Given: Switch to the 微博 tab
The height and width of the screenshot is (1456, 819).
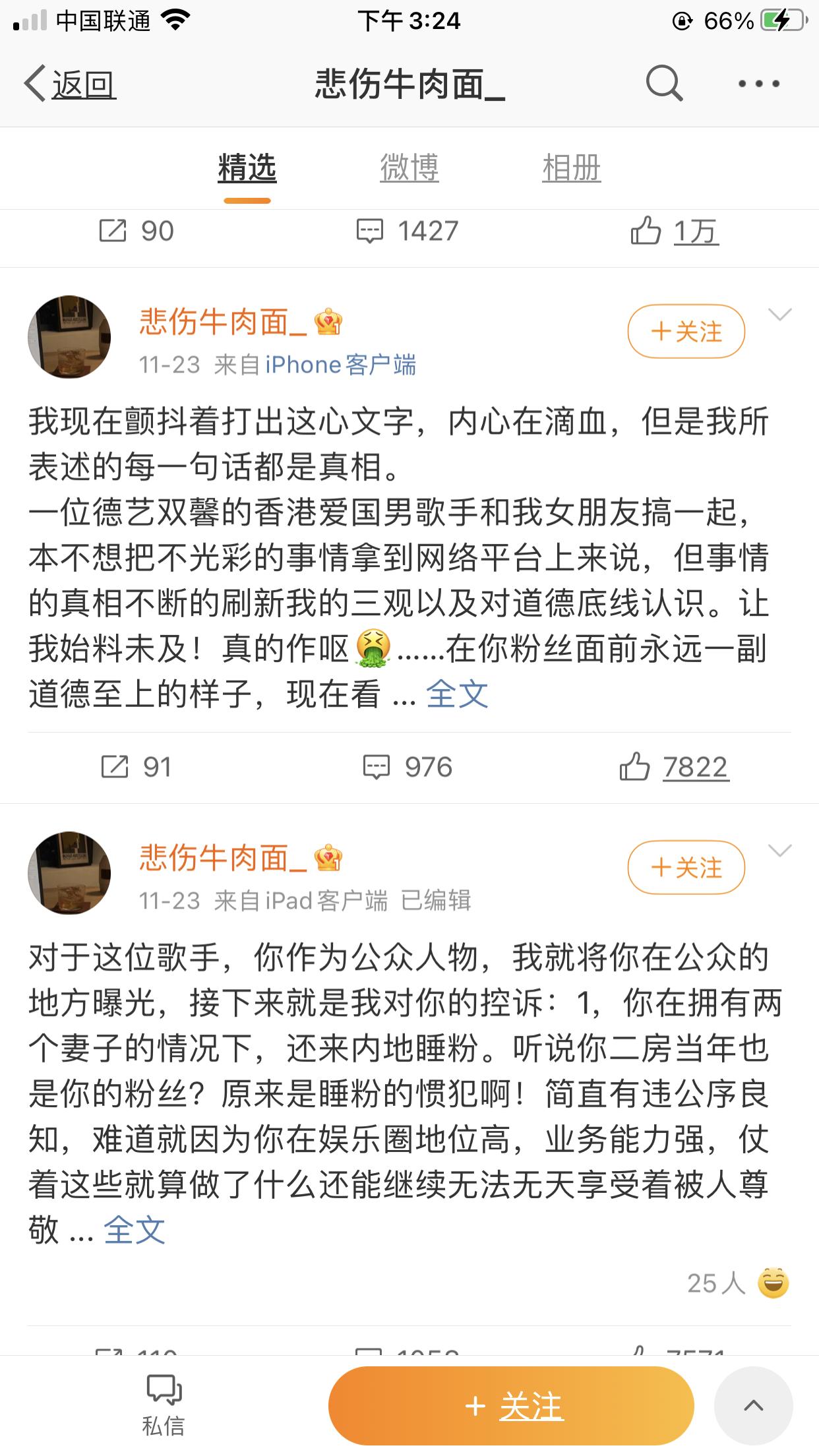Looking at the screenshot, I should (x=409, y=168).
